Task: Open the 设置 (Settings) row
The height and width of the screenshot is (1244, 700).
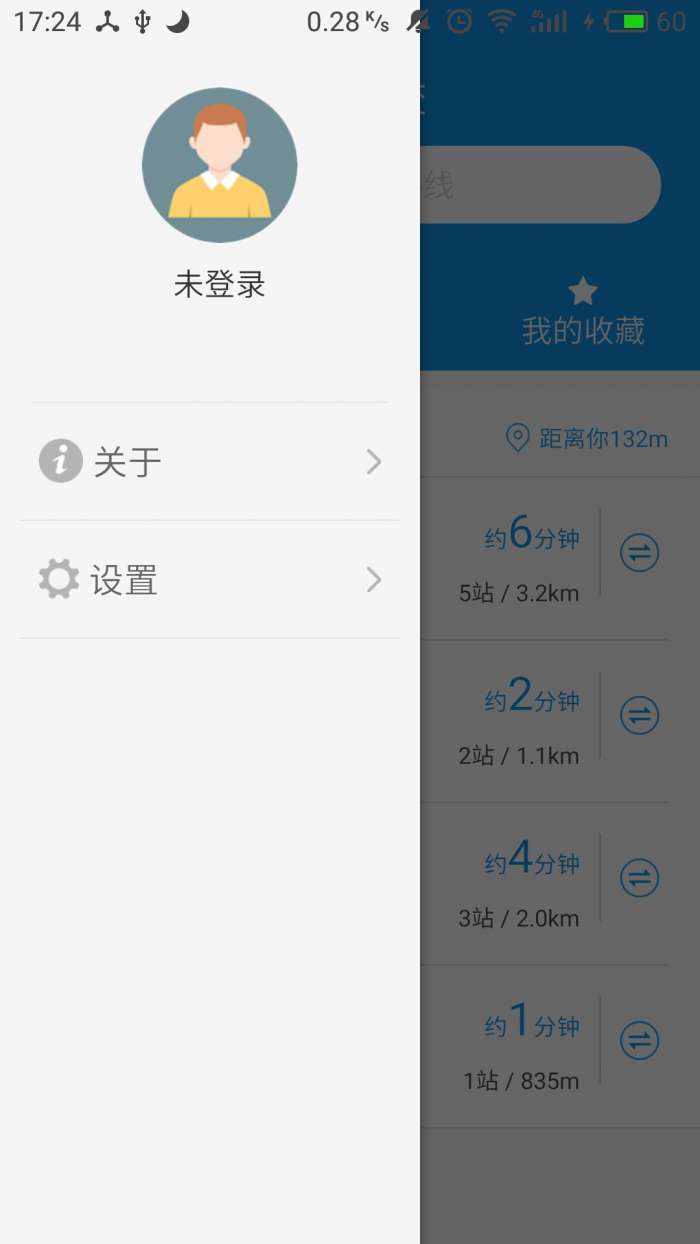Action: [210, 580]
